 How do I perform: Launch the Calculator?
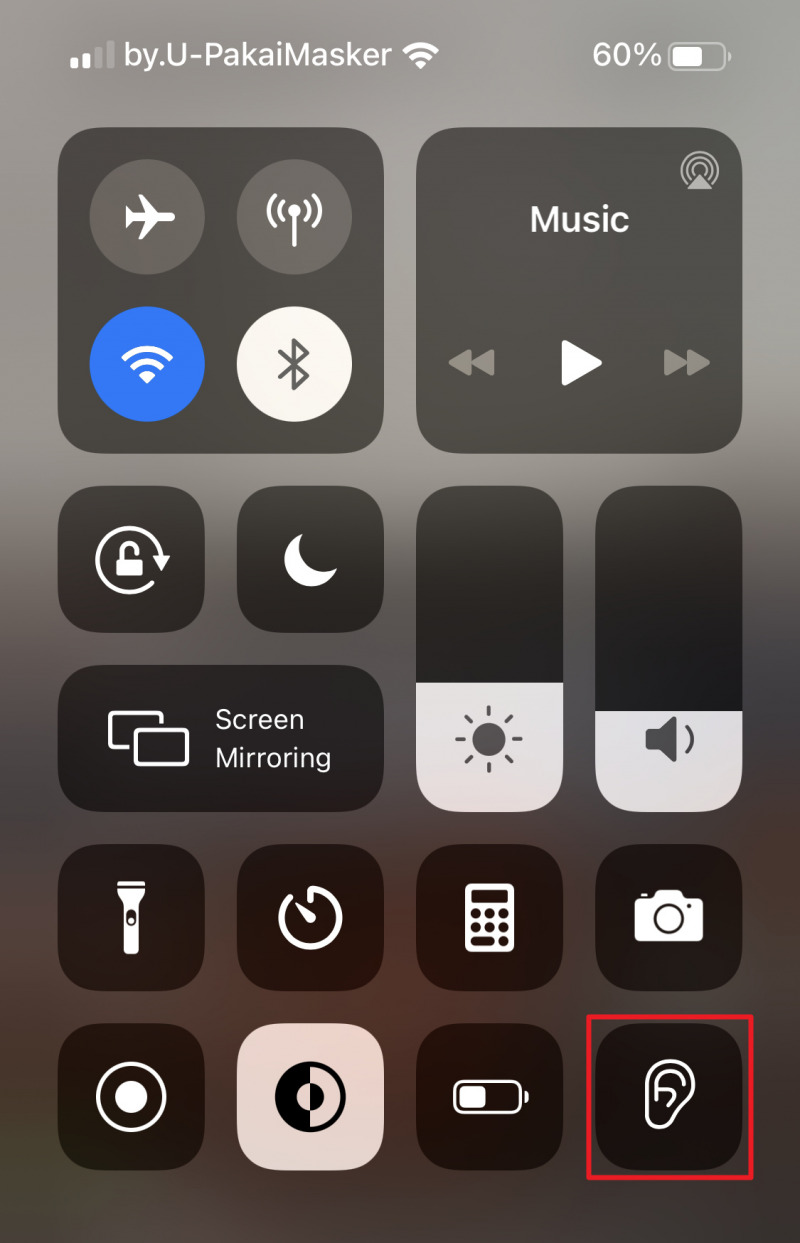pyautogui.click(x=489, y=917)
